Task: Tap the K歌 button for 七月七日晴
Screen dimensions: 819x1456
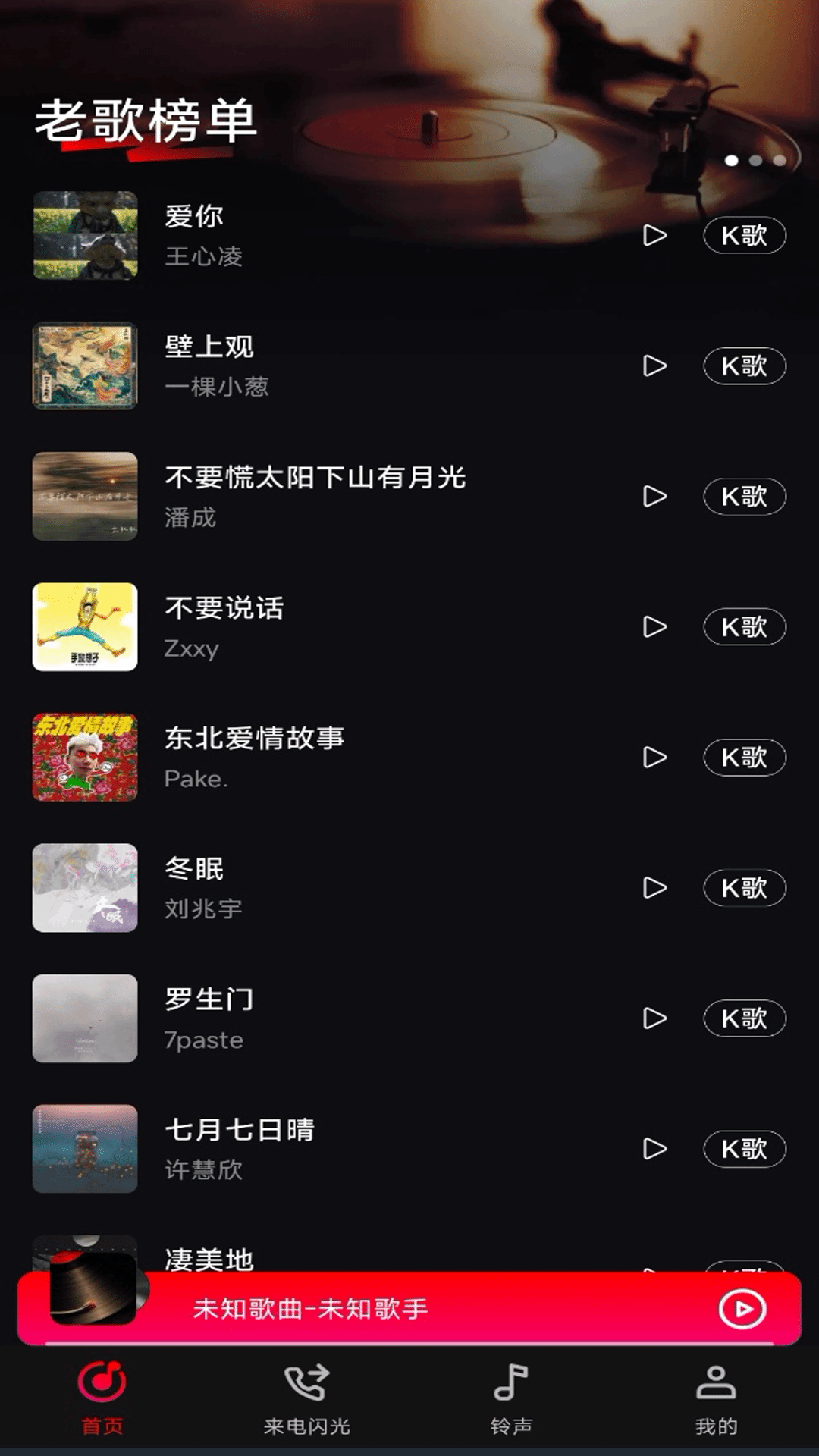Action: tap(744, 1147)
